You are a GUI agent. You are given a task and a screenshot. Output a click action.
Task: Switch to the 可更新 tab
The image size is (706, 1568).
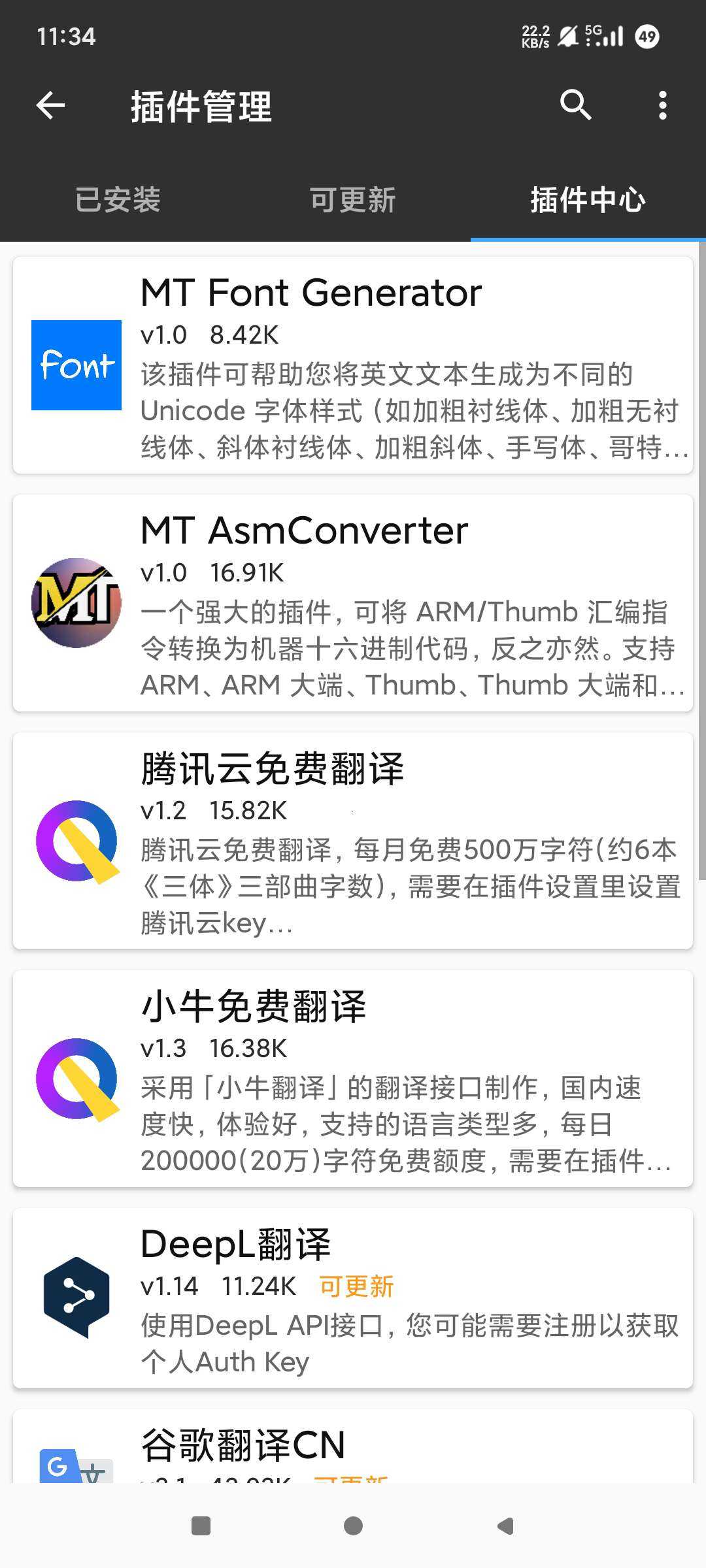click(x=353, y=199)
